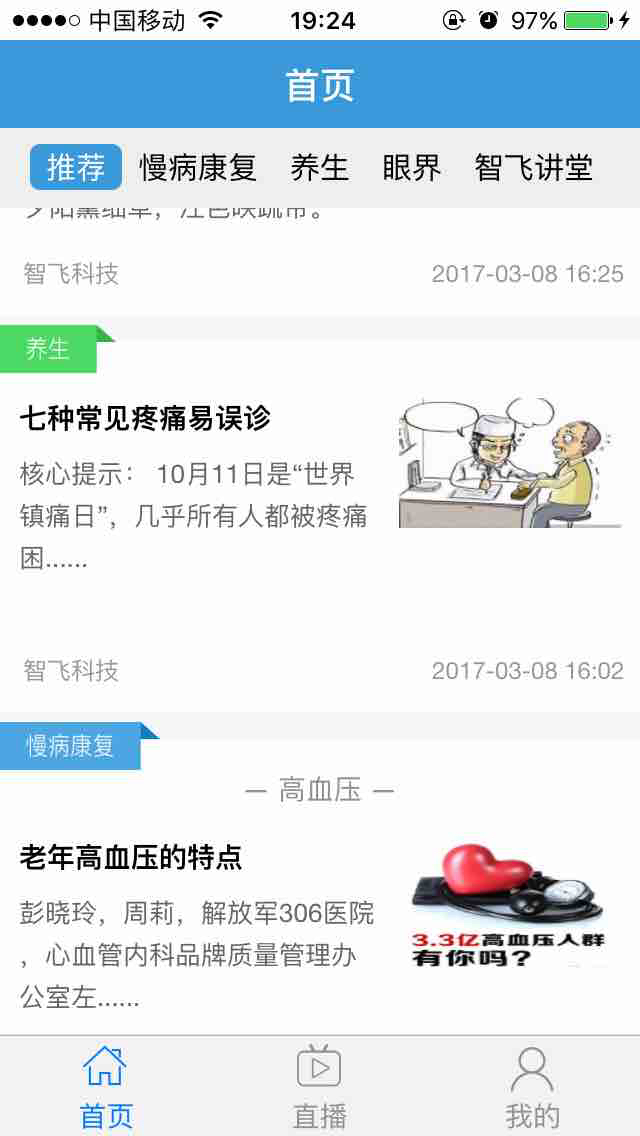This screenshot has width=640, height=1136.
Task: Open the partially visible article dated 16:25
Action: 320,258
